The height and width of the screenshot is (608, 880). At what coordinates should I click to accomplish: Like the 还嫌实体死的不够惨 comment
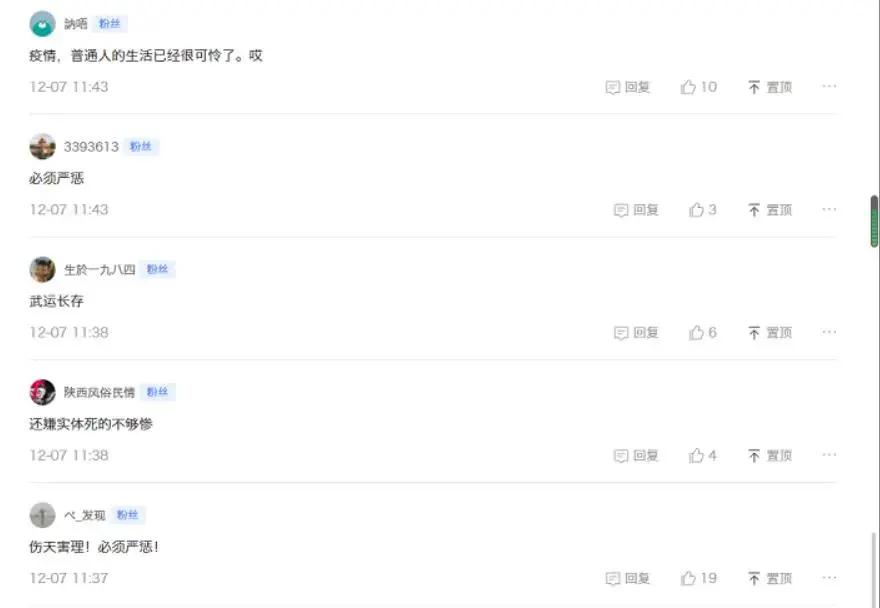[702, 456]
